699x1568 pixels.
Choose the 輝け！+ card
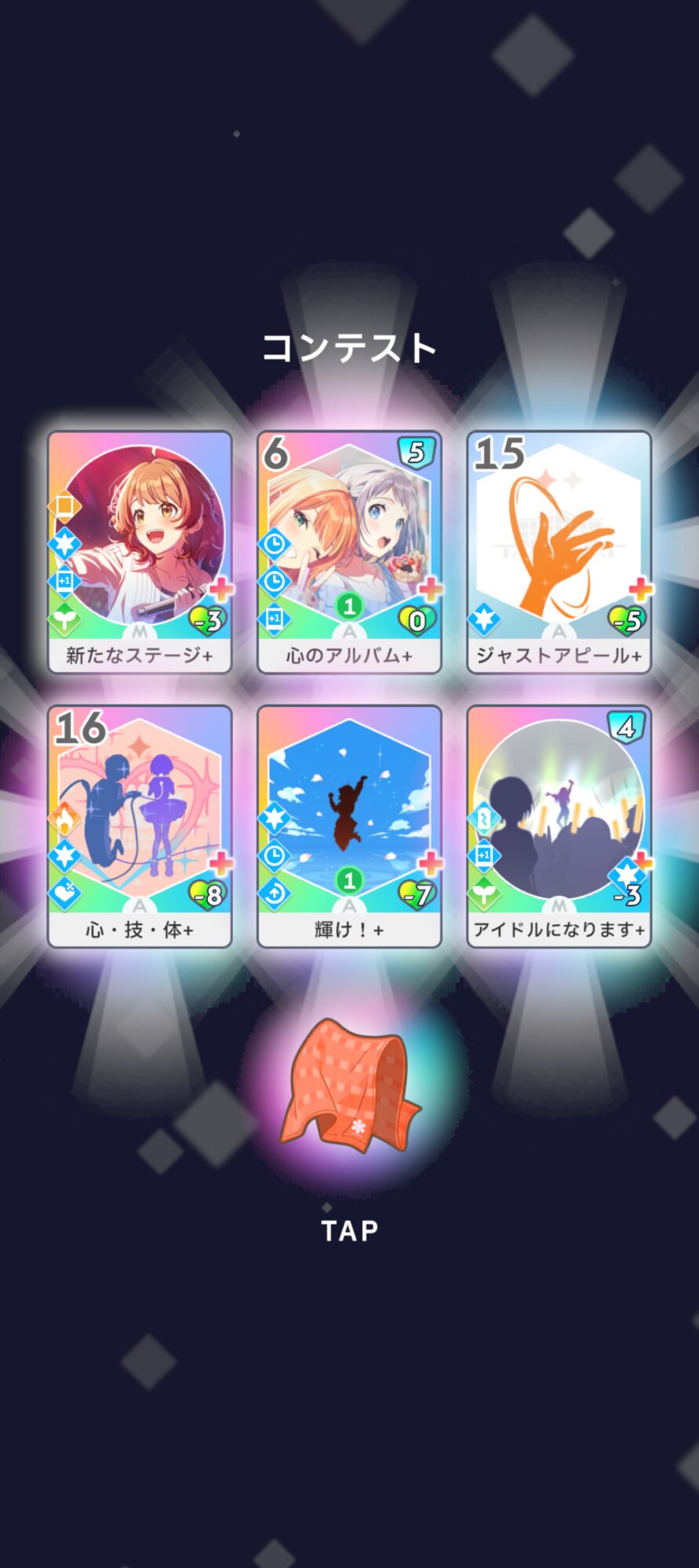click(x=349, y=826)
